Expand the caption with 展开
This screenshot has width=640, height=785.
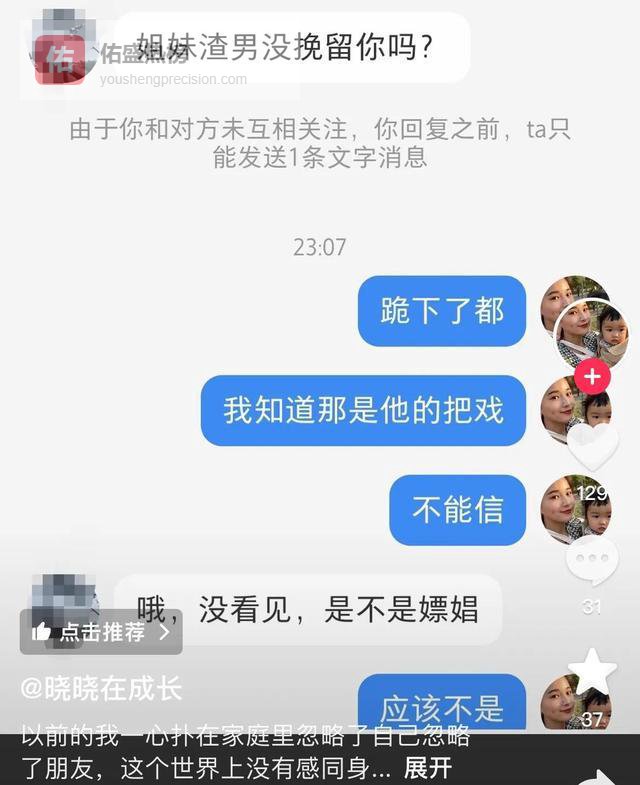(427, 768)
